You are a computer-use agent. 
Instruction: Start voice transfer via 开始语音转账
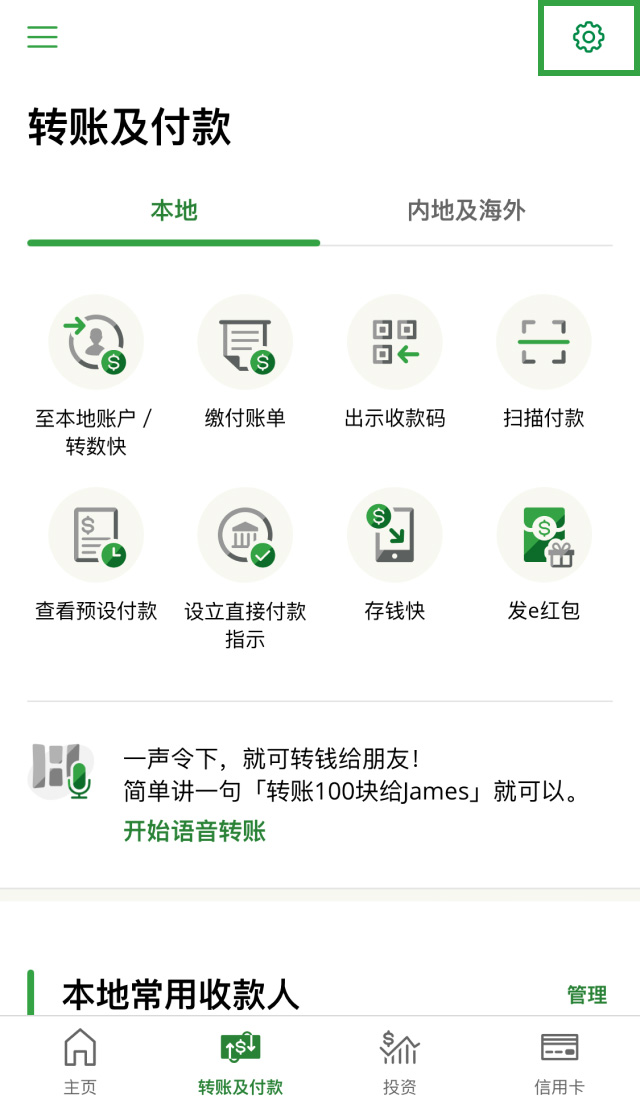tap(194, 831)
